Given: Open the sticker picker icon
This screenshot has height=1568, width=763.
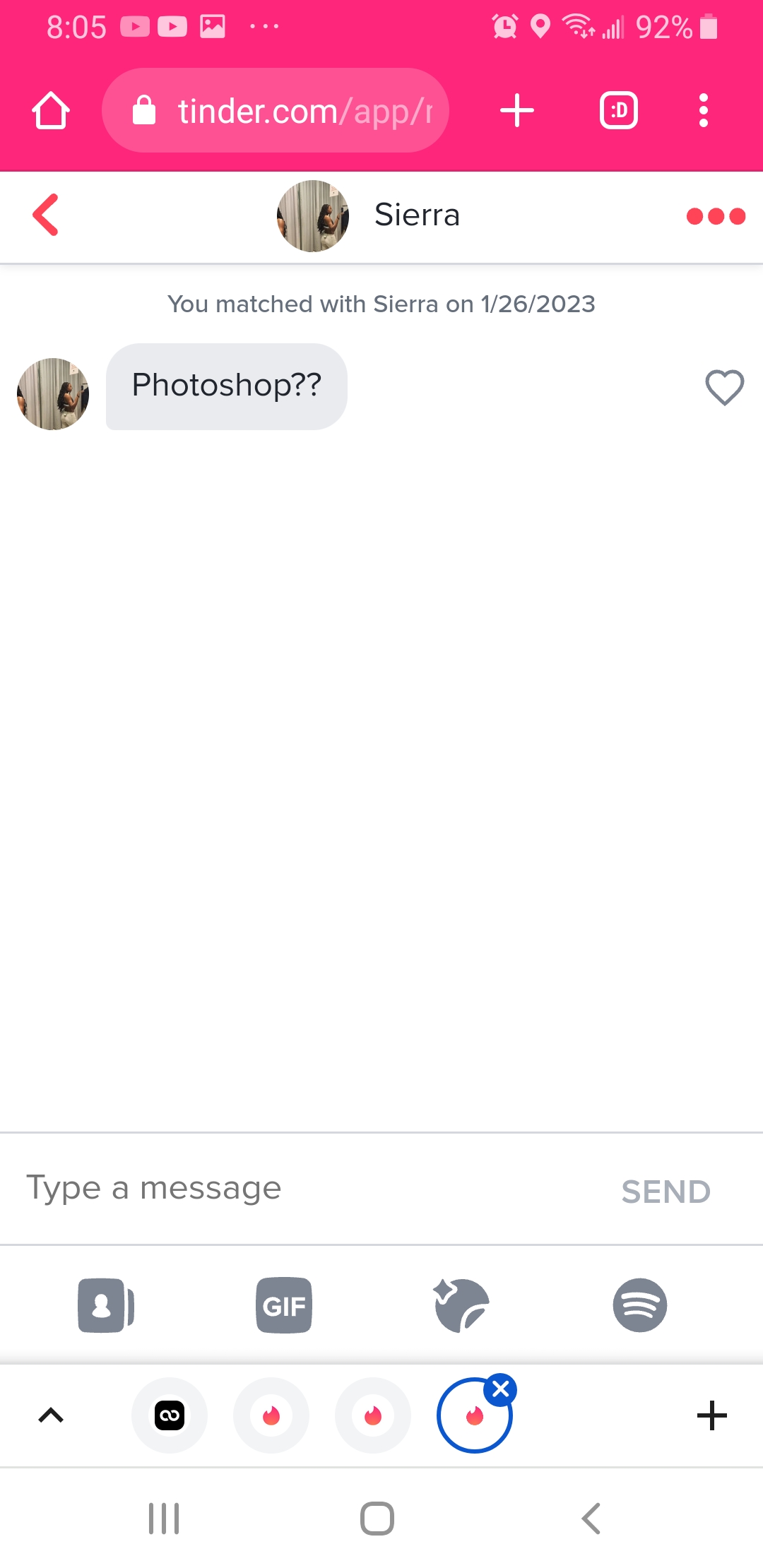Looking at the screenshot, I should [x=461, y=1305].
